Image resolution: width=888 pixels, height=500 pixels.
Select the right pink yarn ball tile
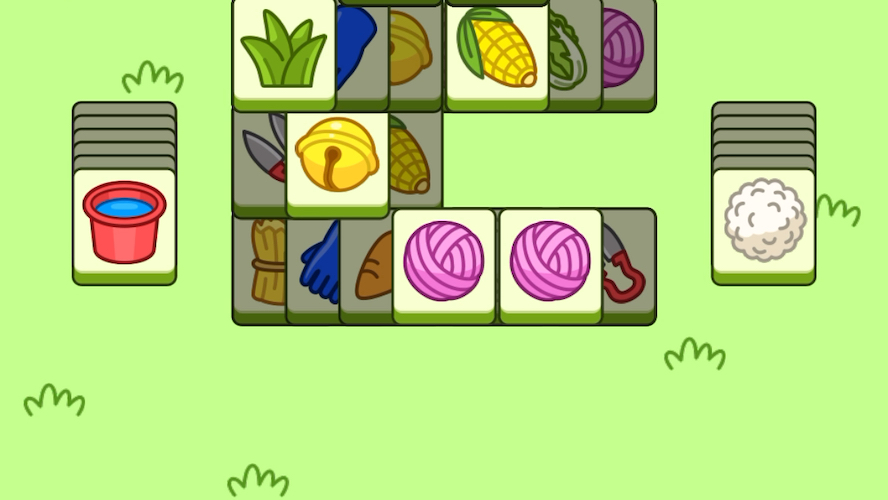550,261
